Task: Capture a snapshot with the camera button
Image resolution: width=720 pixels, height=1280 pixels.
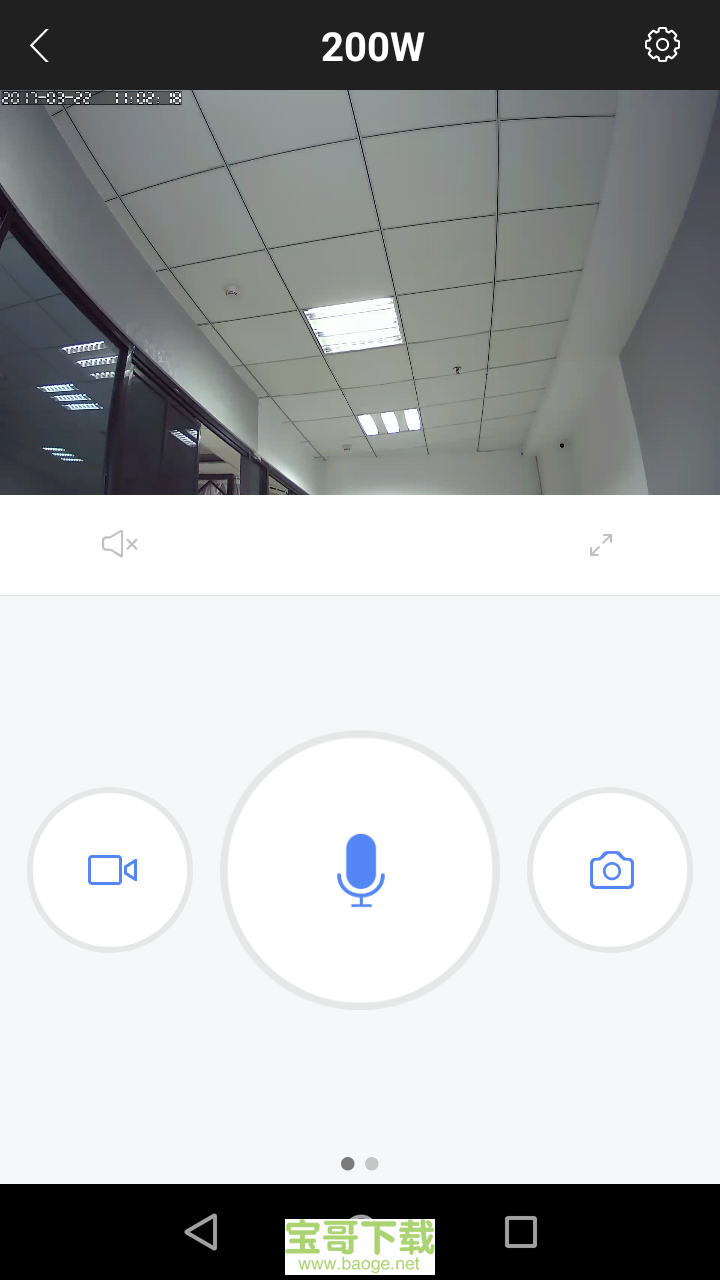Action: (x=611, y=870)
